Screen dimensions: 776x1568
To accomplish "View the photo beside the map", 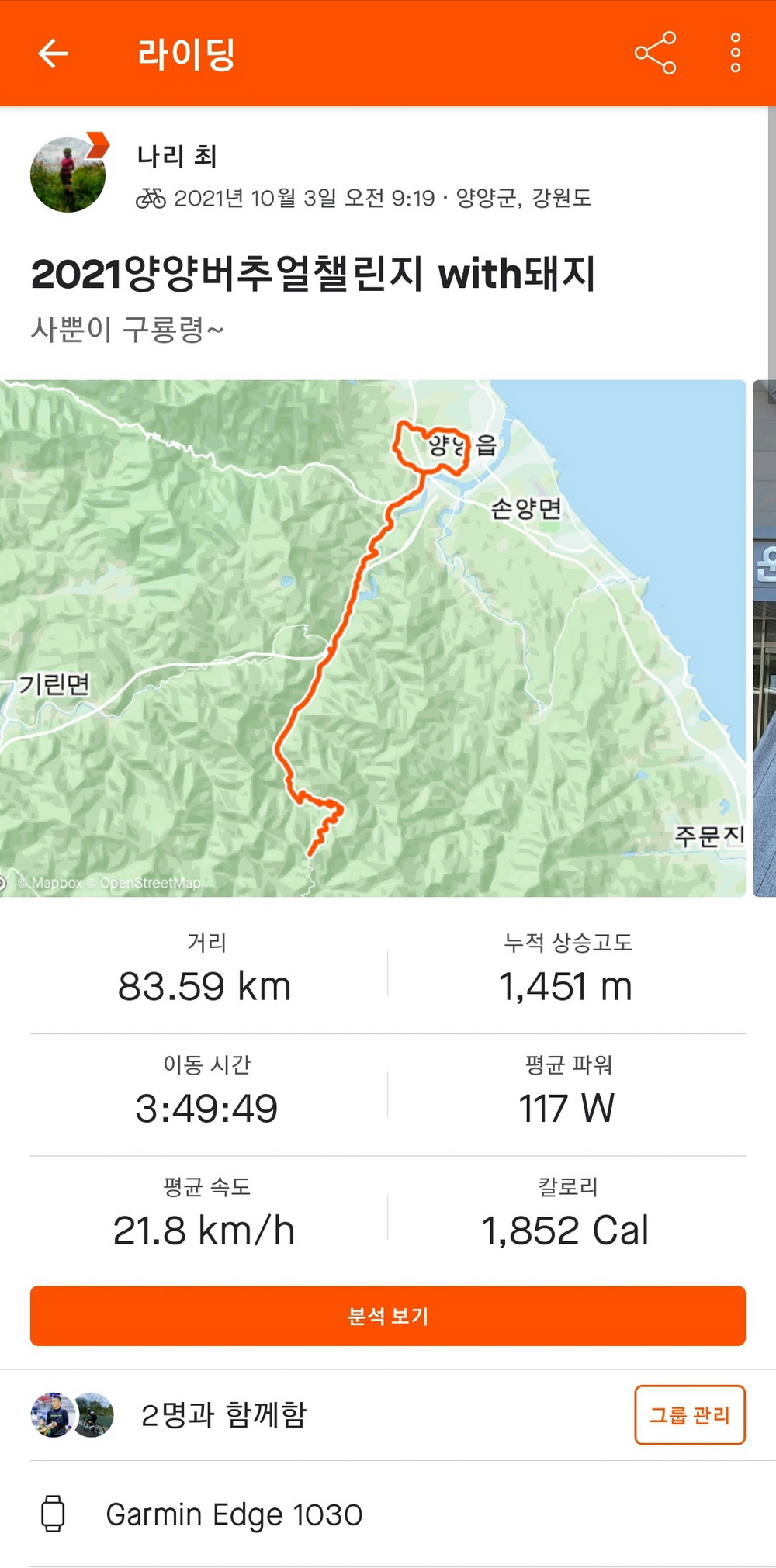I will [x=764, y=638].
